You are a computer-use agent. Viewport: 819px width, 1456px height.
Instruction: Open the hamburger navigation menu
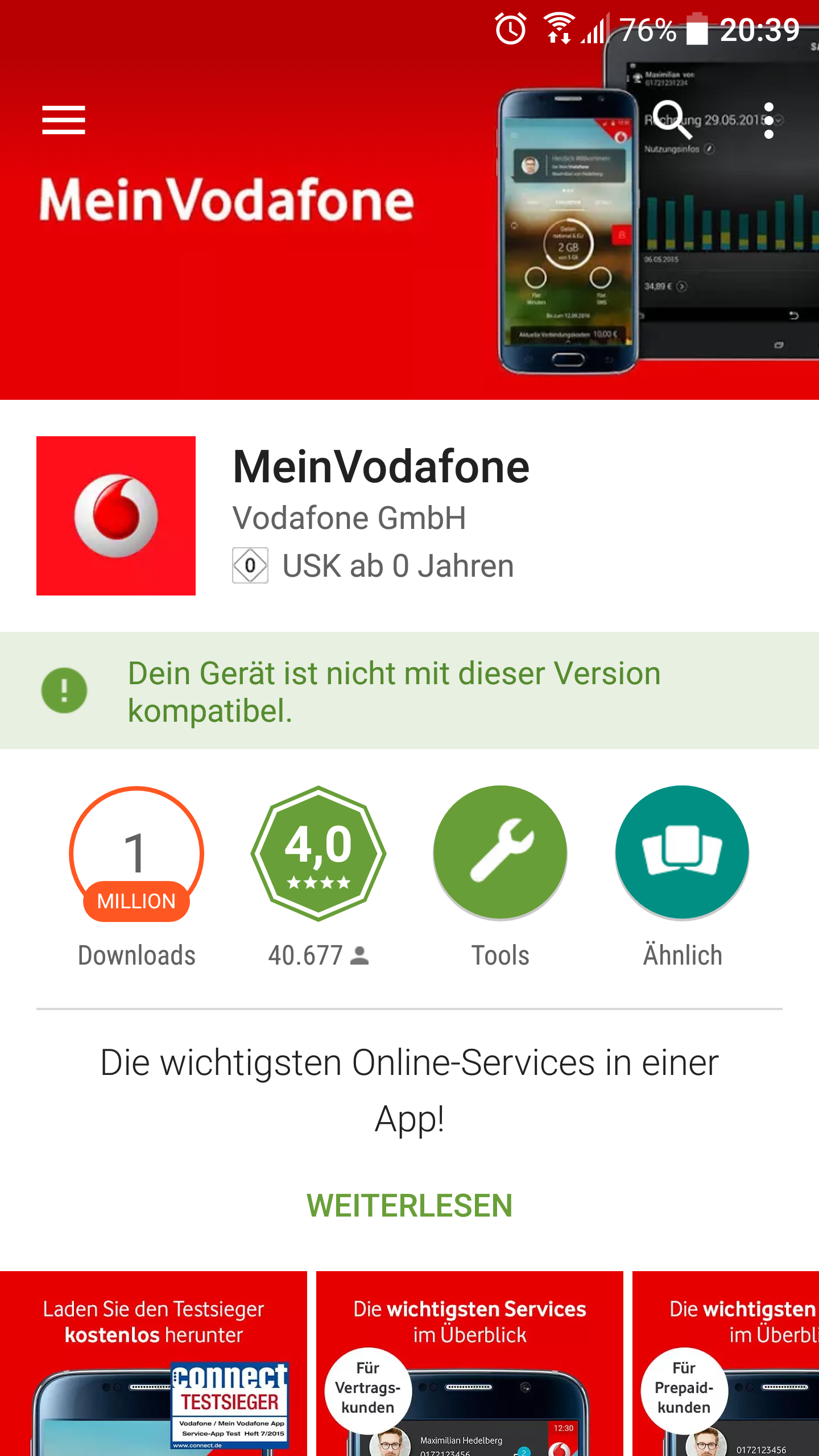[x=64, y=120]
